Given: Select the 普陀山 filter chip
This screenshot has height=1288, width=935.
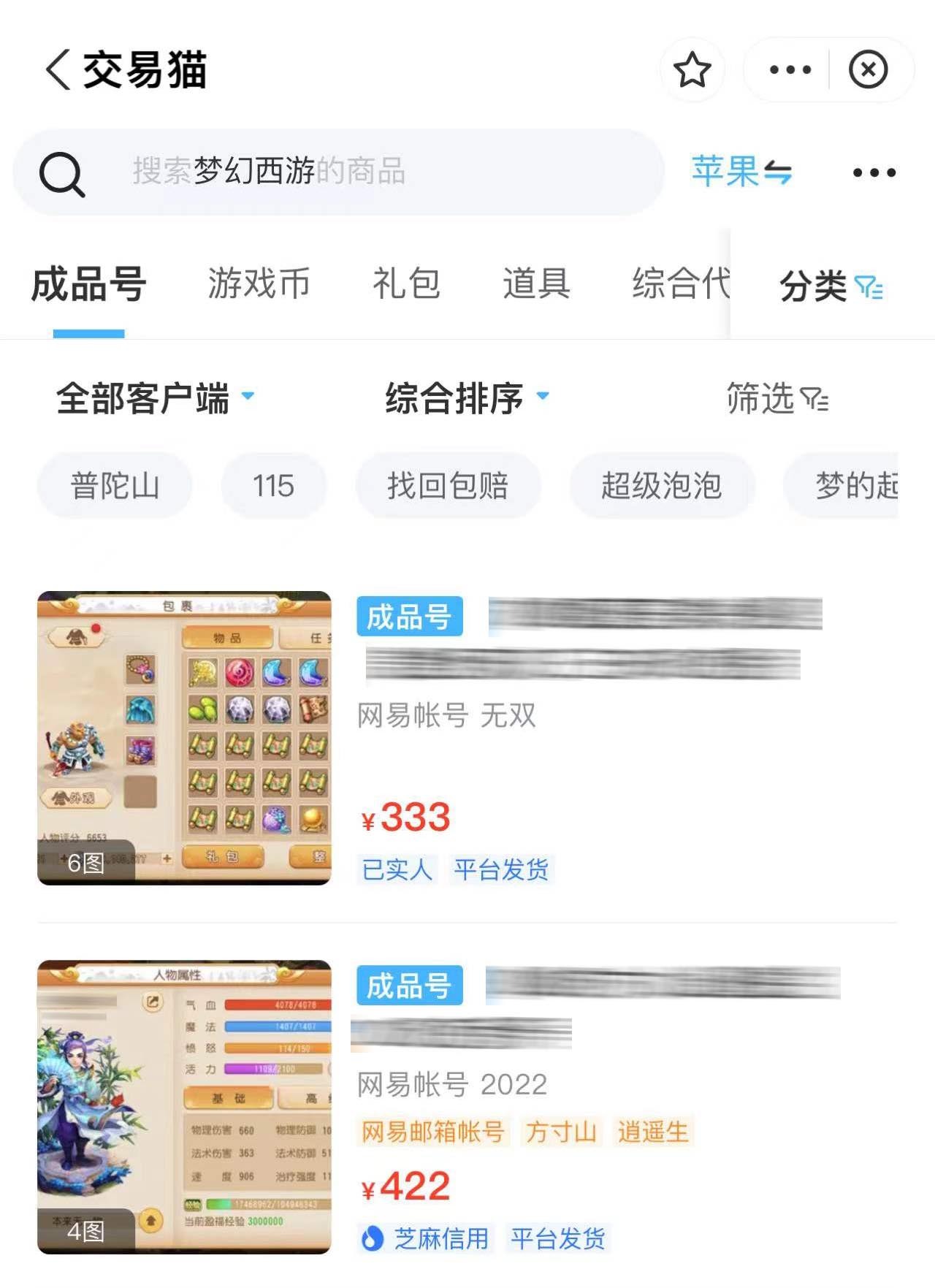Looking at the screenshot, I should (115, 486).
